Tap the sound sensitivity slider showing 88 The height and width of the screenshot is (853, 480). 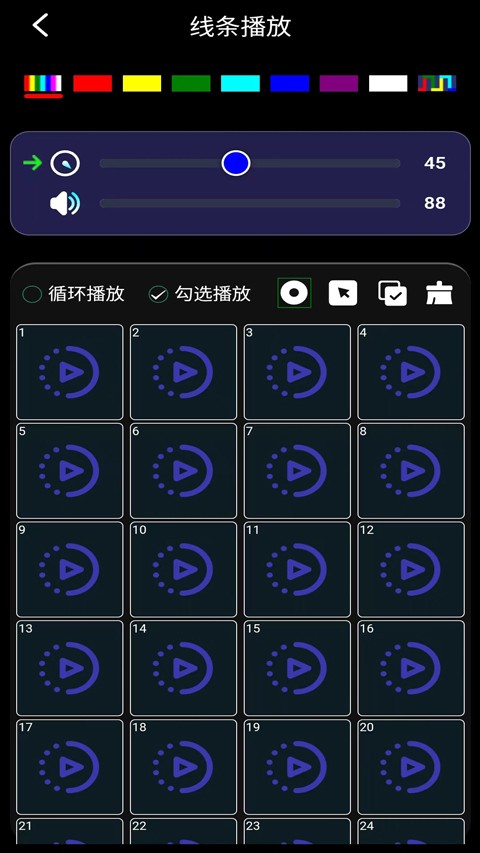click(x=250, y=203)
